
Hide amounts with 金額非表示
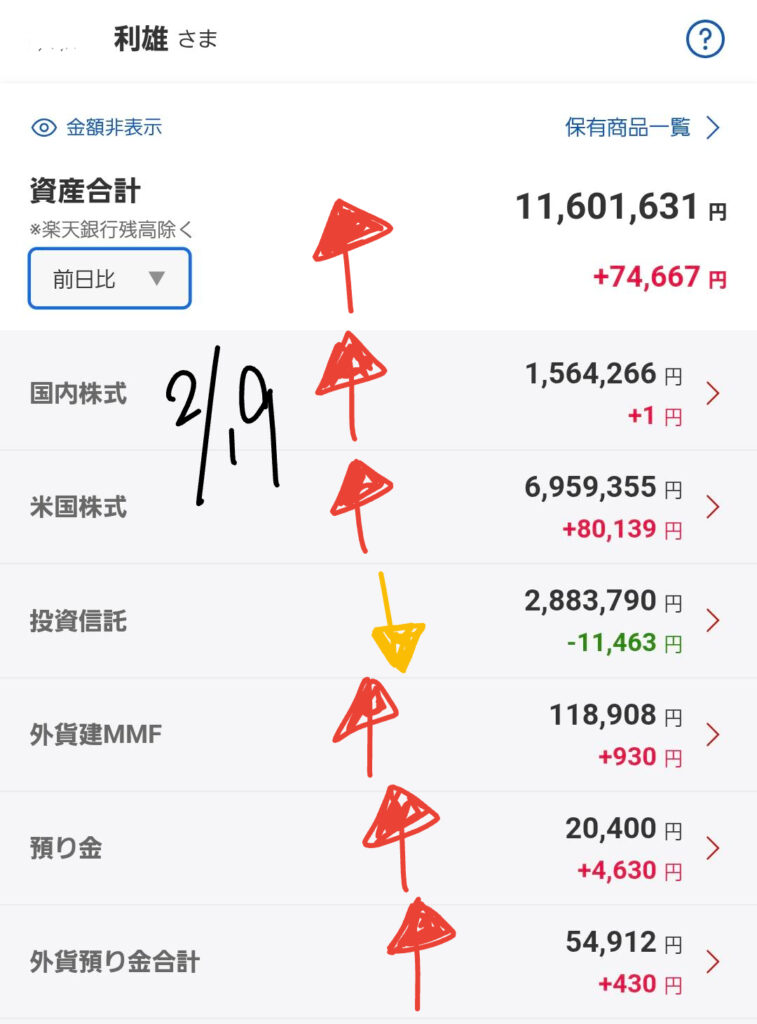coord(97,127)
